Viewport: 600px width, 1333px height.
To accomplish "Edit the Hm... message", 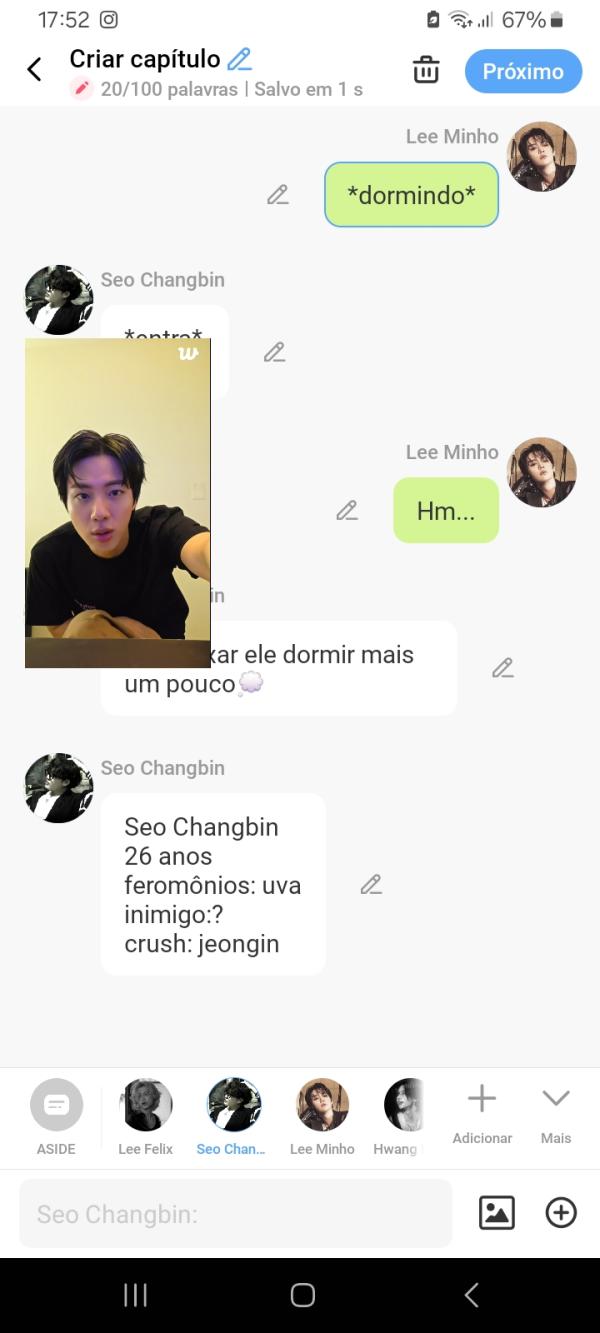I will (x=347, y=511).
